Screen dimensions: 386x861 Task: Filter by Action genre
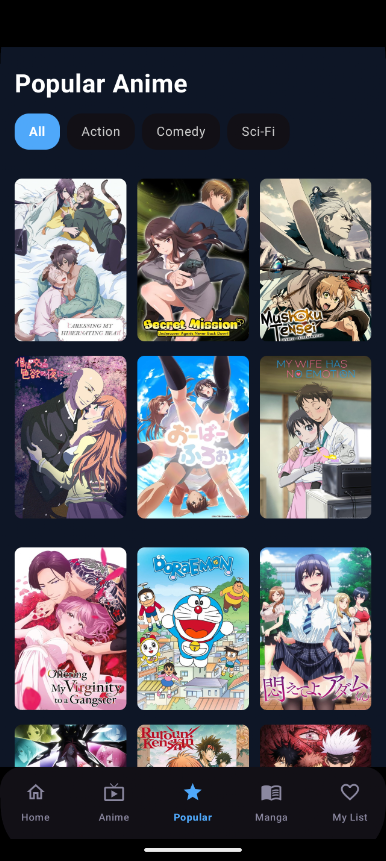[100, 132]
